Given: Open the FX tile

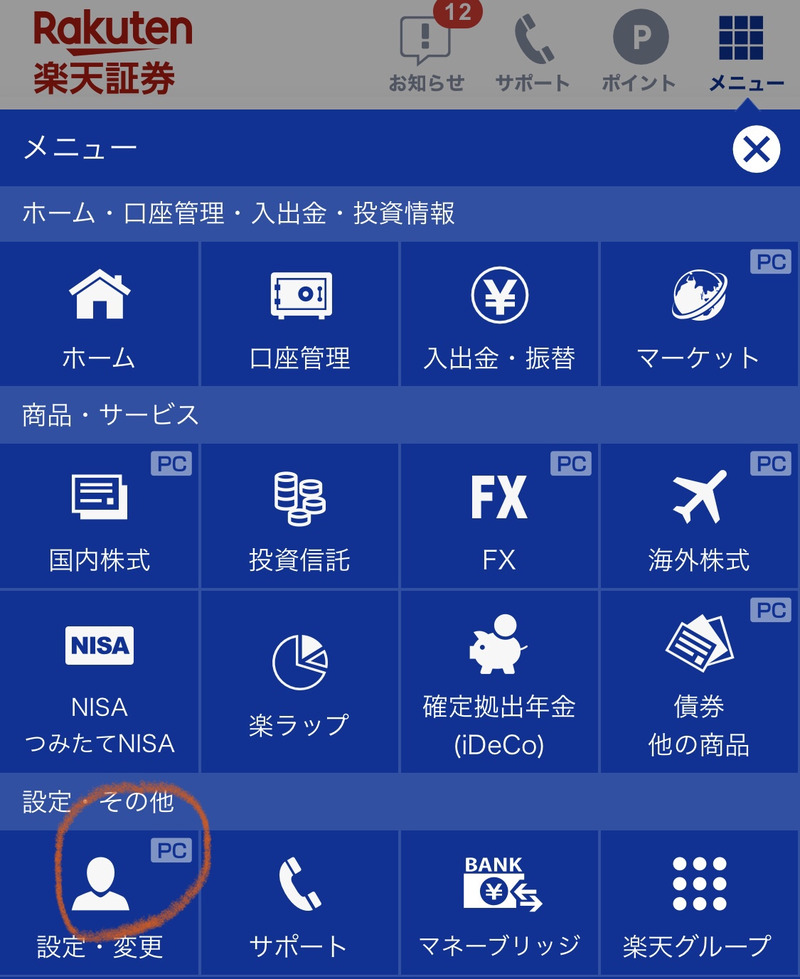Looking at the screenshot, I should click(499, 516).
